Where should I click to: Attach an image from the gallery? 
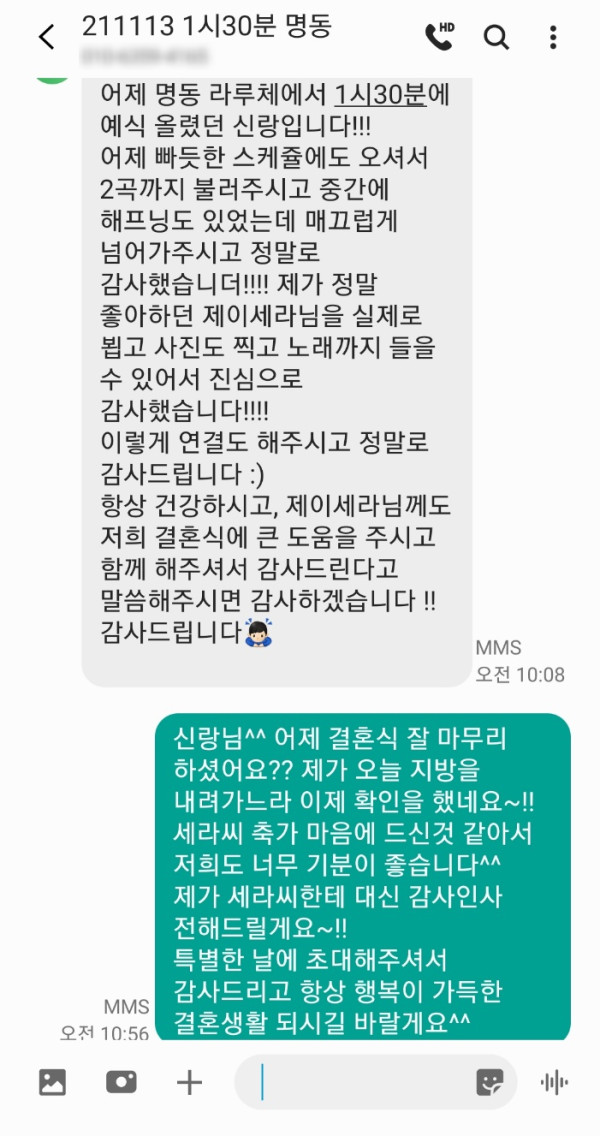pos(52,1082)
